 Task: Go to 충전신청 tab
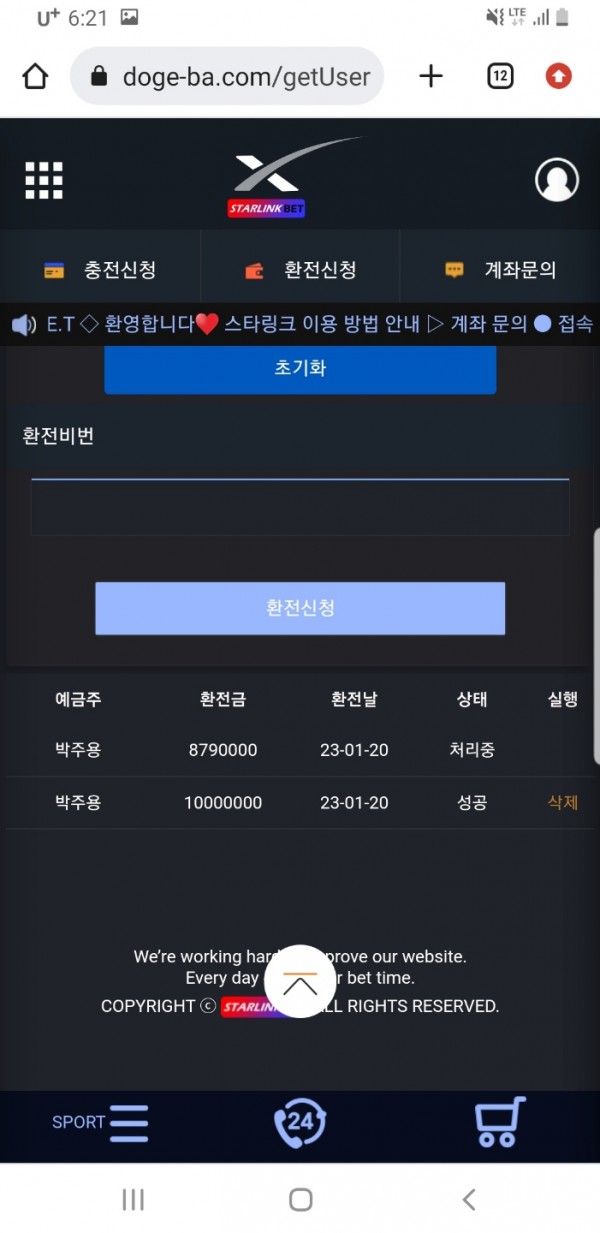point(101,270)
